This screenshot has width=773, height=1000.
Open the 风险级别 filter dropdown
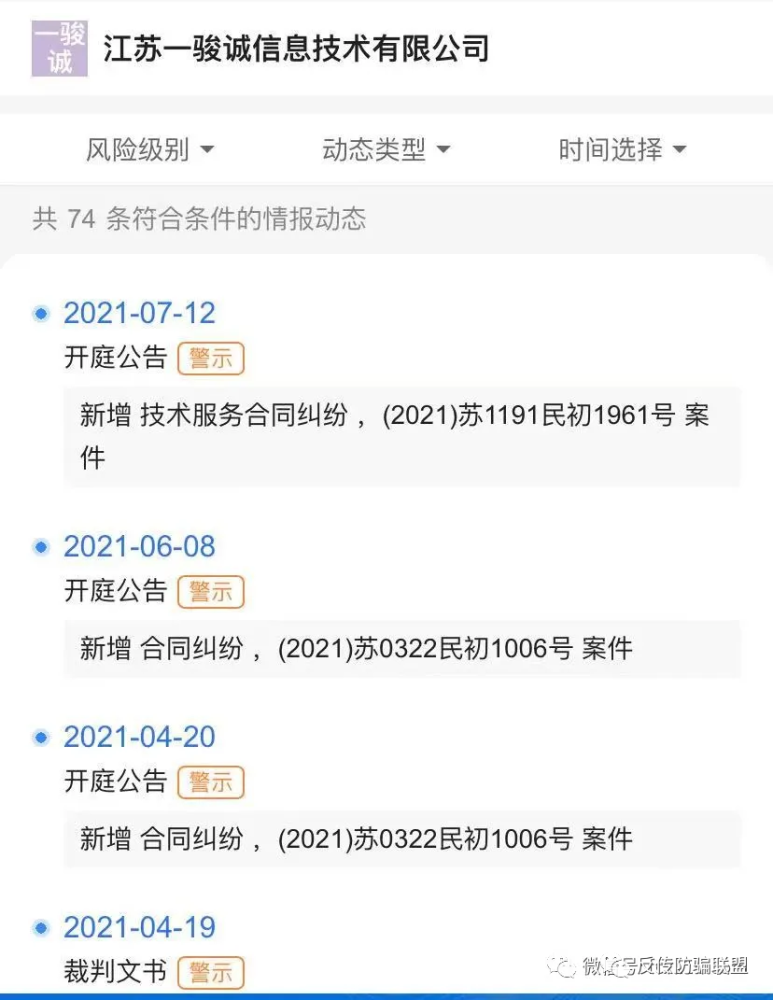(150, 150)
